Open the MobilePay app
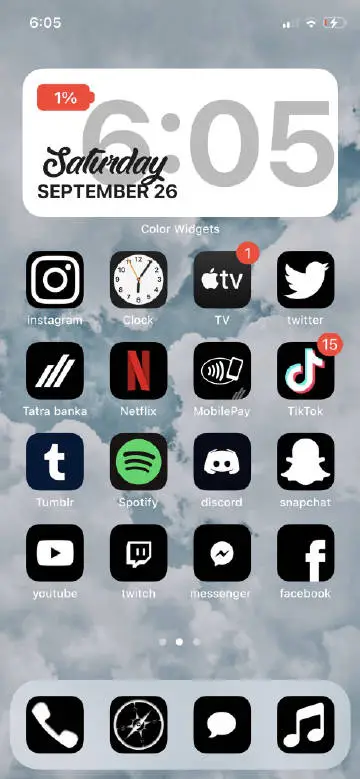The image size is (360, 779). tap(222, 371)
